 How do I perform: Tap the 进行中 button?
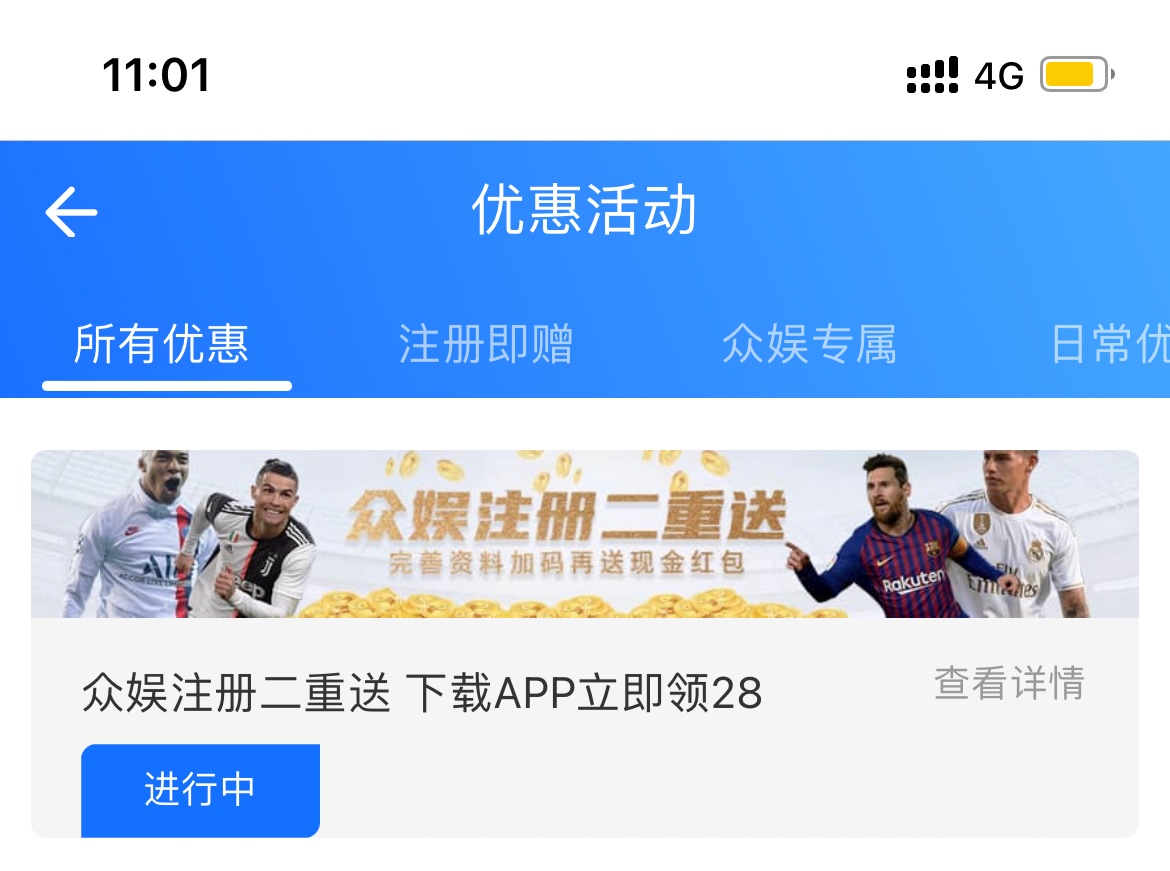click(x=200, y=790)
